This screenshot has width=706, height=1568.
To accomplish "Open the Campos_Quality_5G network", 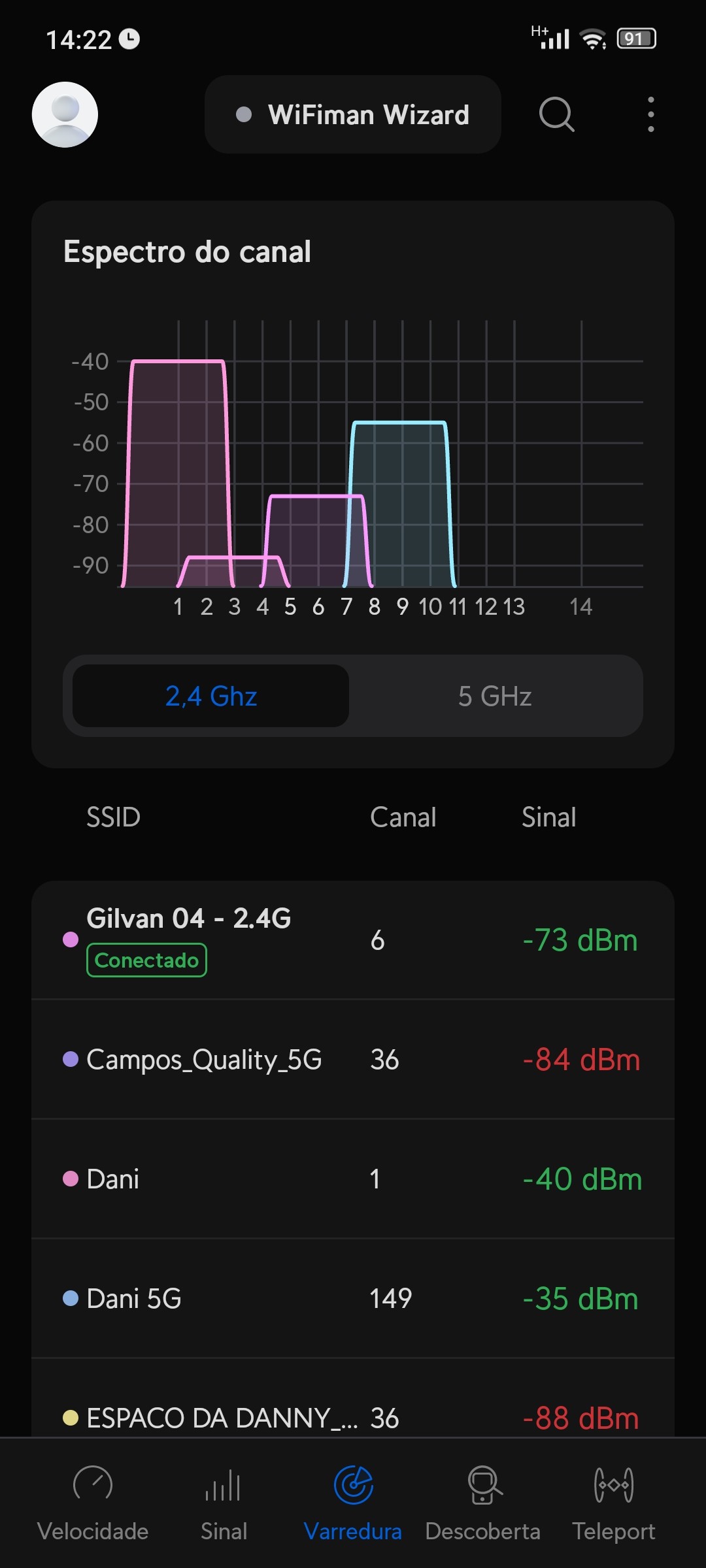I will click(x=353, y=1059).
